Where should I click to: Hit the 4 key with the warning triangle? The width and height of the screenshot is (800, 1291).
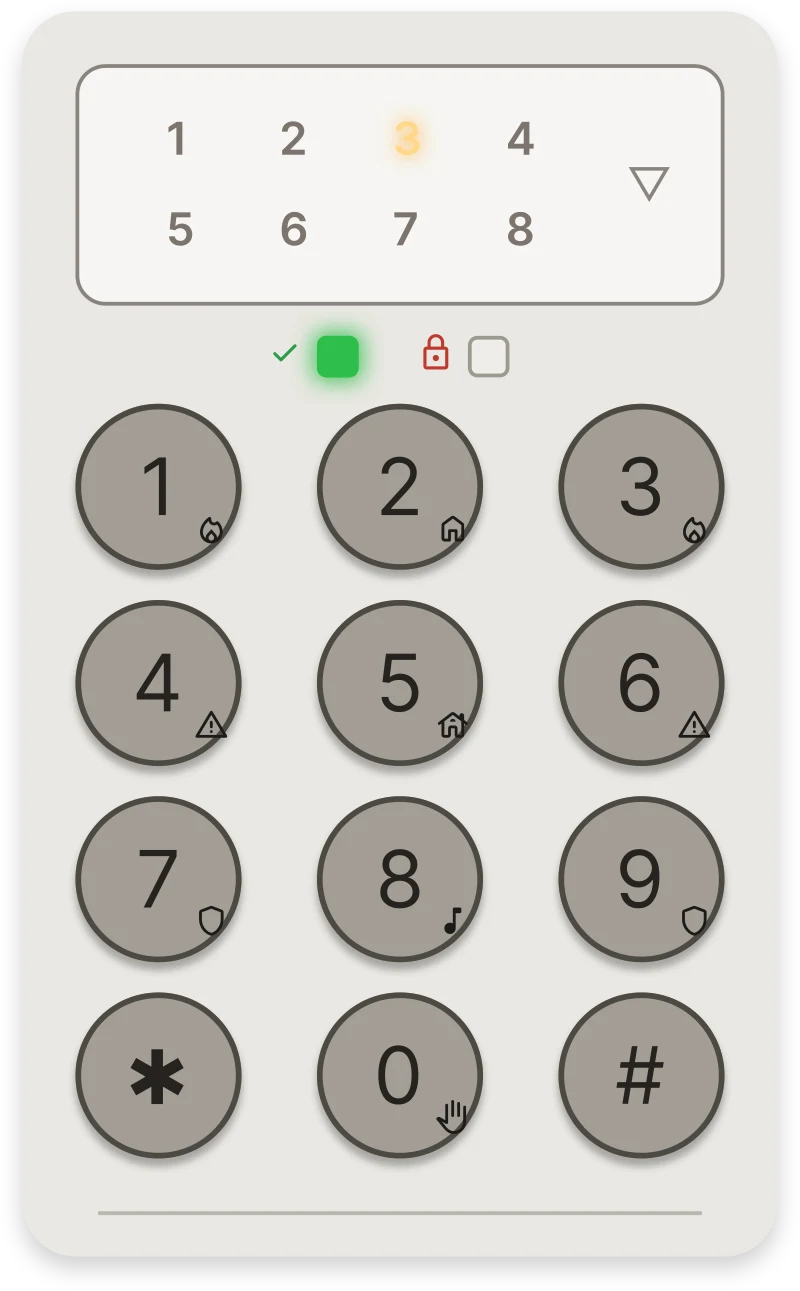pyautogui.click(x=158, y=683)
